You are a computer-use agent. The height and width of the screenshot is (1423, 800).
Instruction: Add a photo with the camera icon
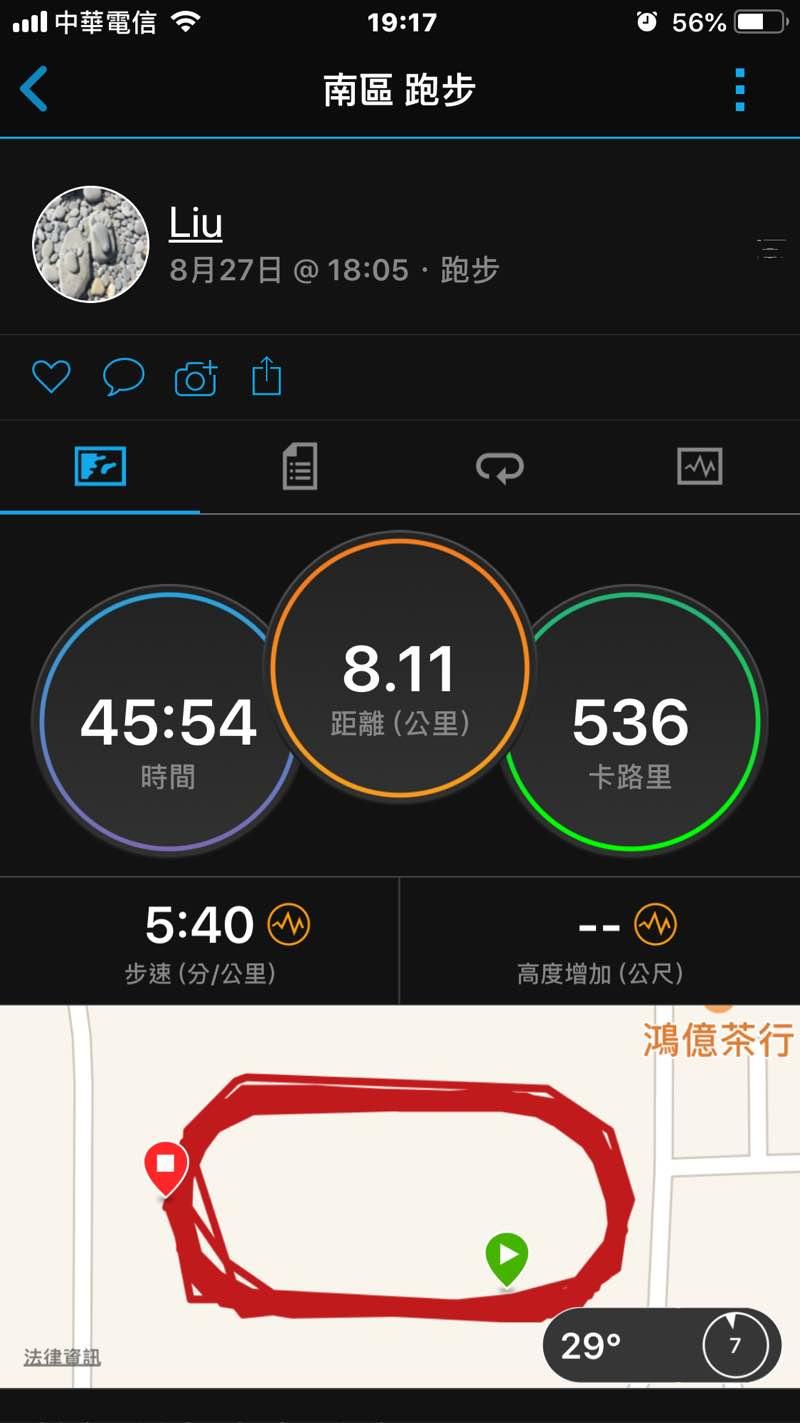tap(196, 378)
